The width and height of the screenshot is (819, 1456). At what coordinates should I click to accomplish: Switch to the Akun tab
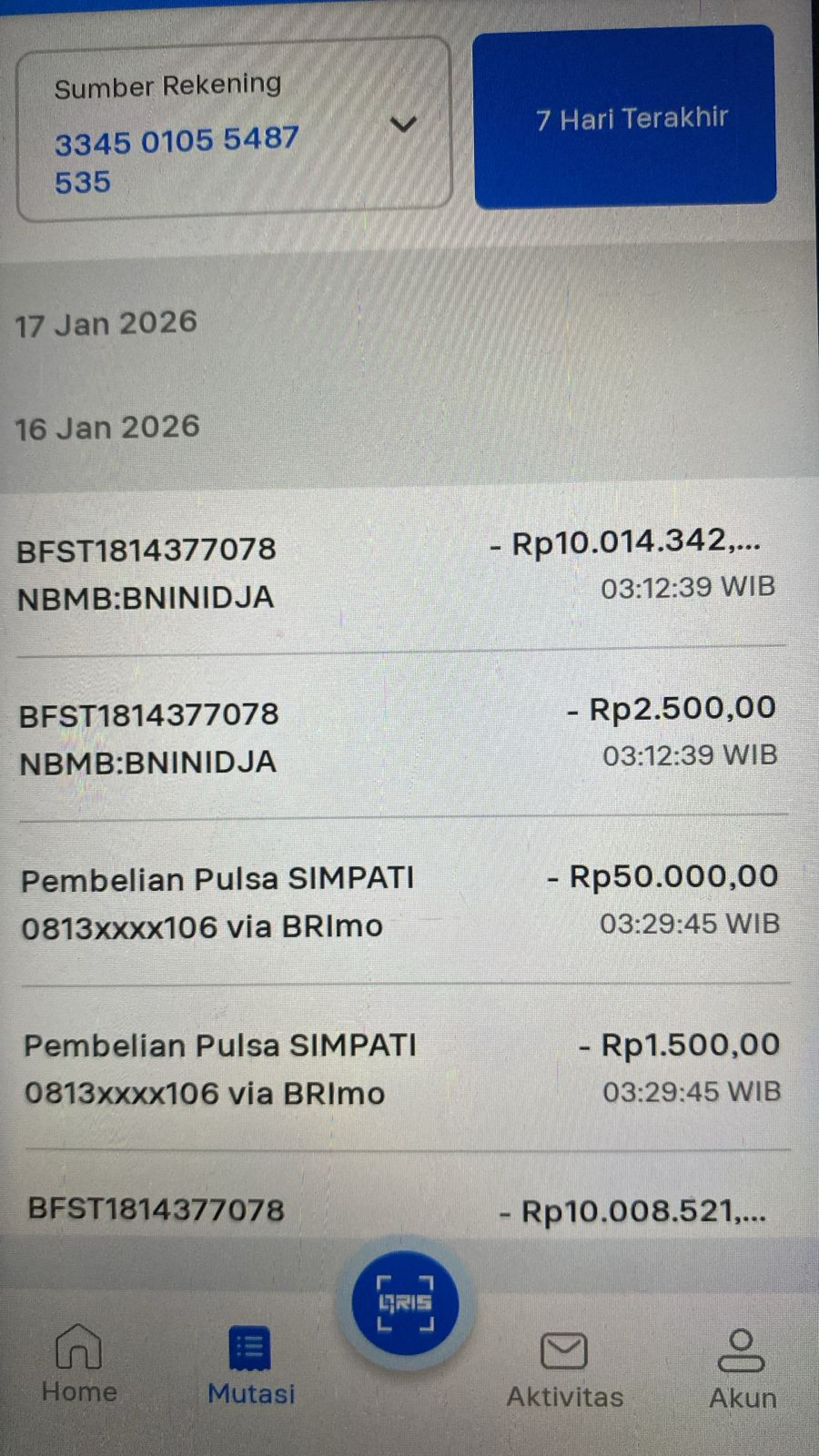click(742, 1368)
